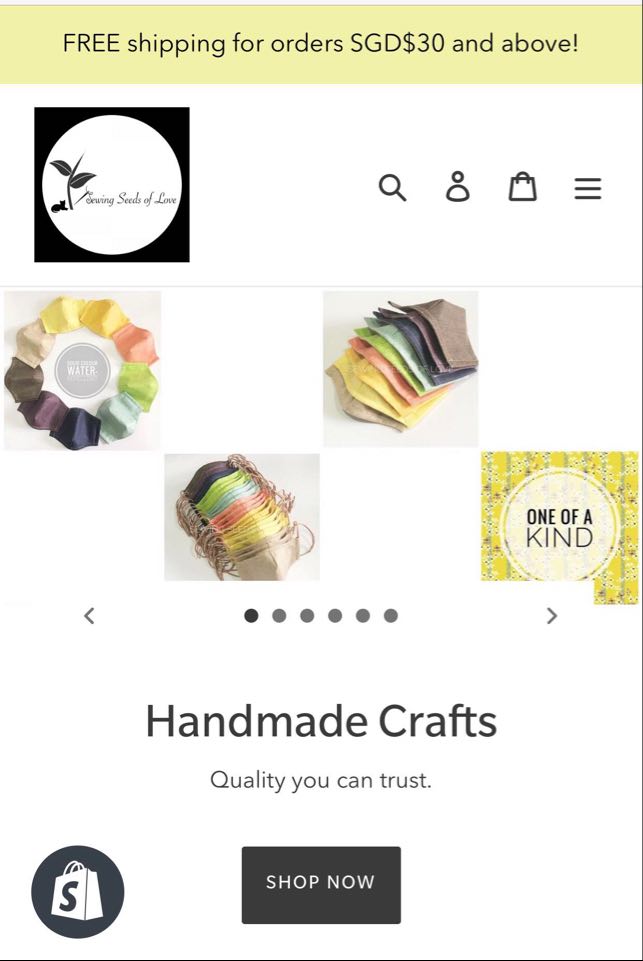The height and width of the screenshot is (961, 643).
Task: Go to the previous slide arrow
Action: (x=89, y=616)
